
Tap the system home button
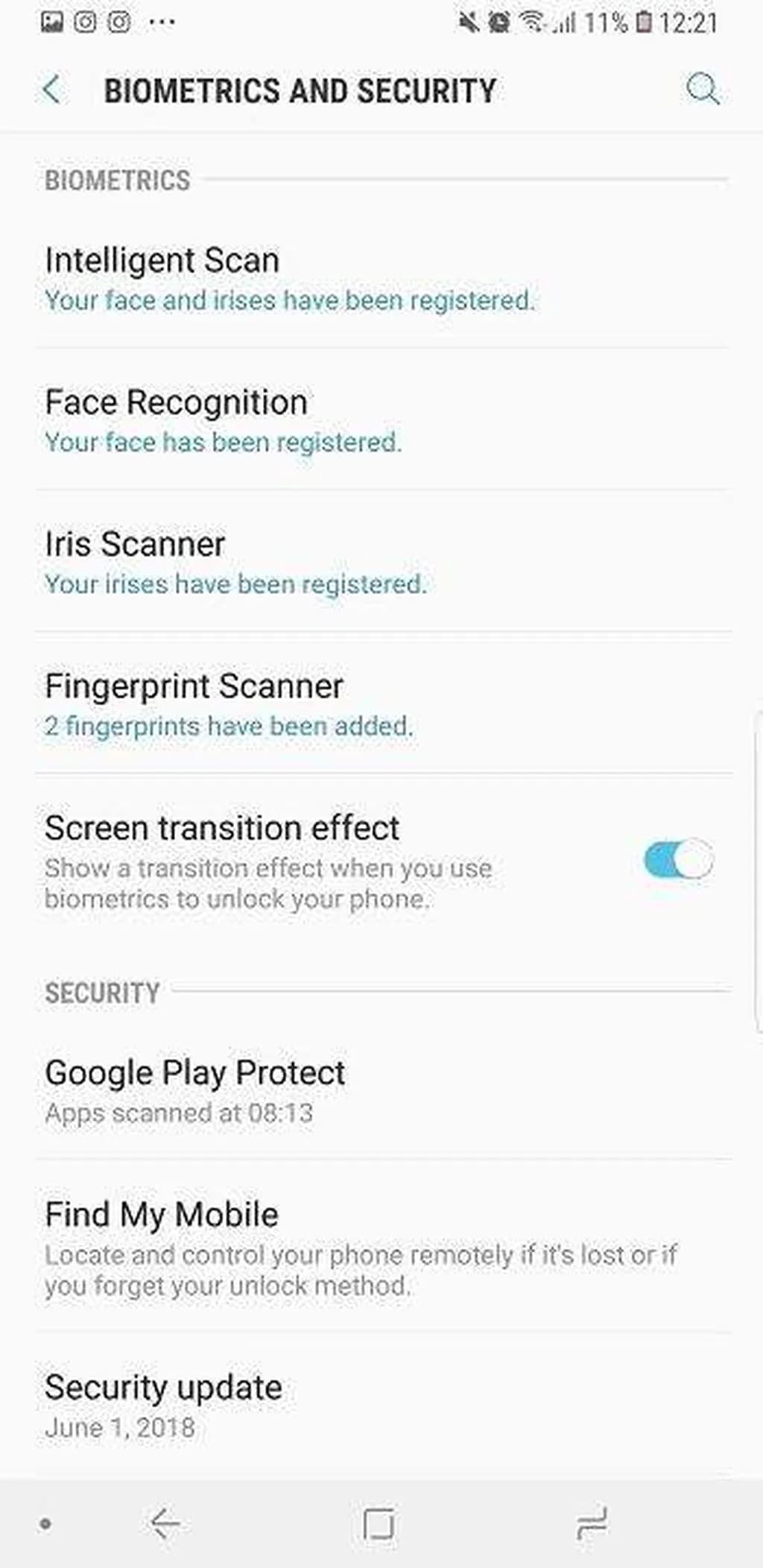tap(379, 1523)
